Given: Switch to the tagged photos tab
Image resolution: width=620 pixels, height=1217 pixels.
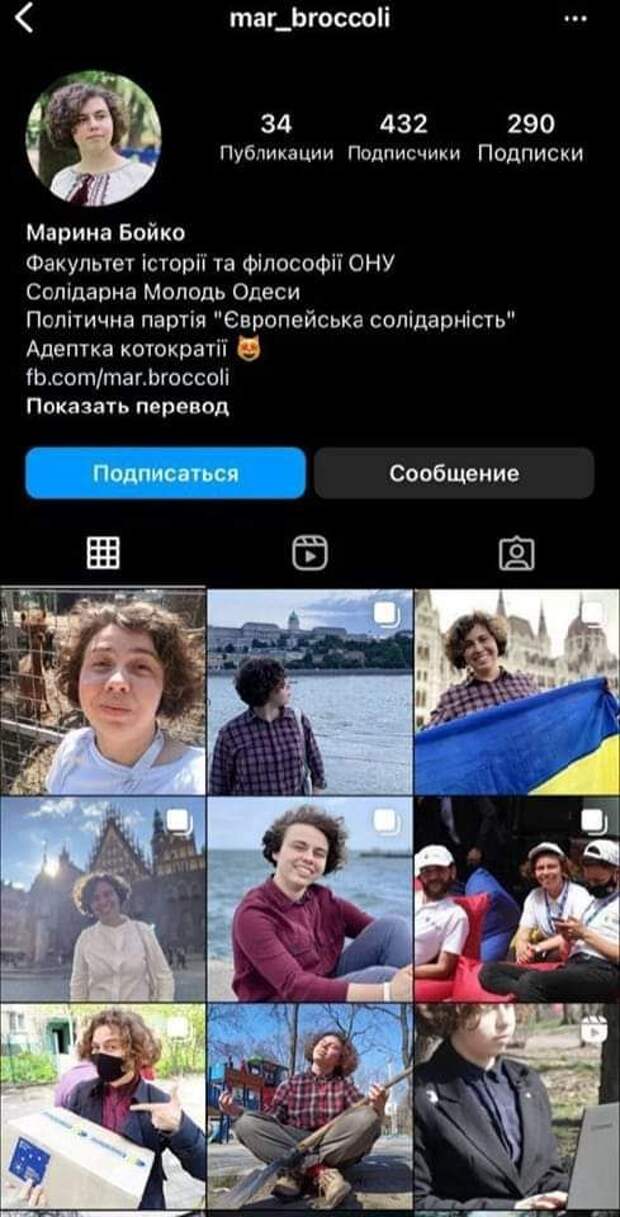Looking at the screenshot, I should (516, 552).
